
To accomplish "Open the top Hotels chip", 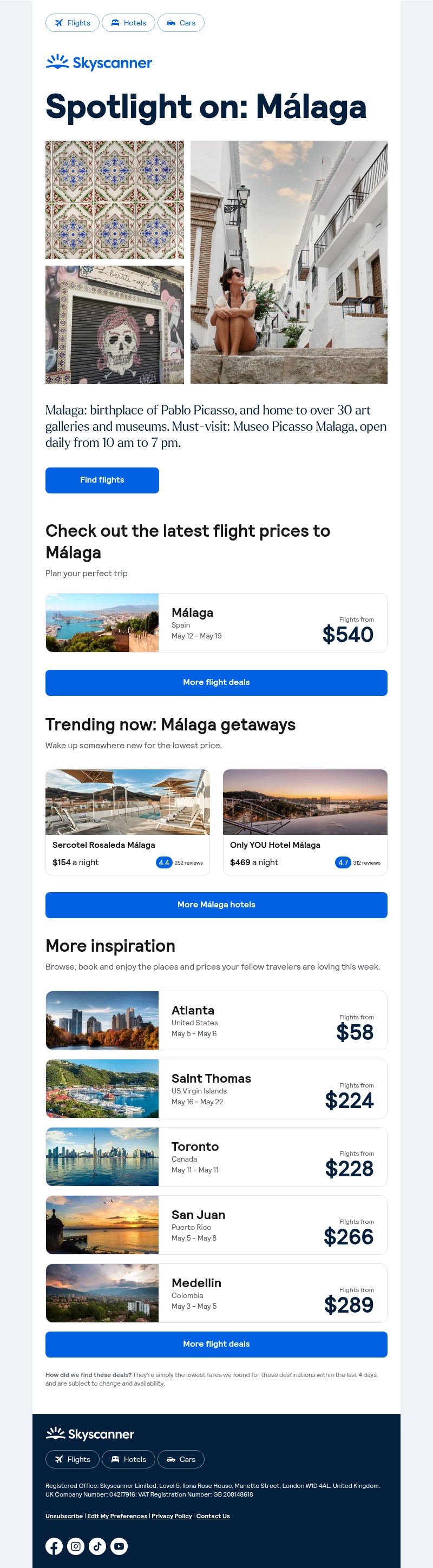I will point(128,23).
